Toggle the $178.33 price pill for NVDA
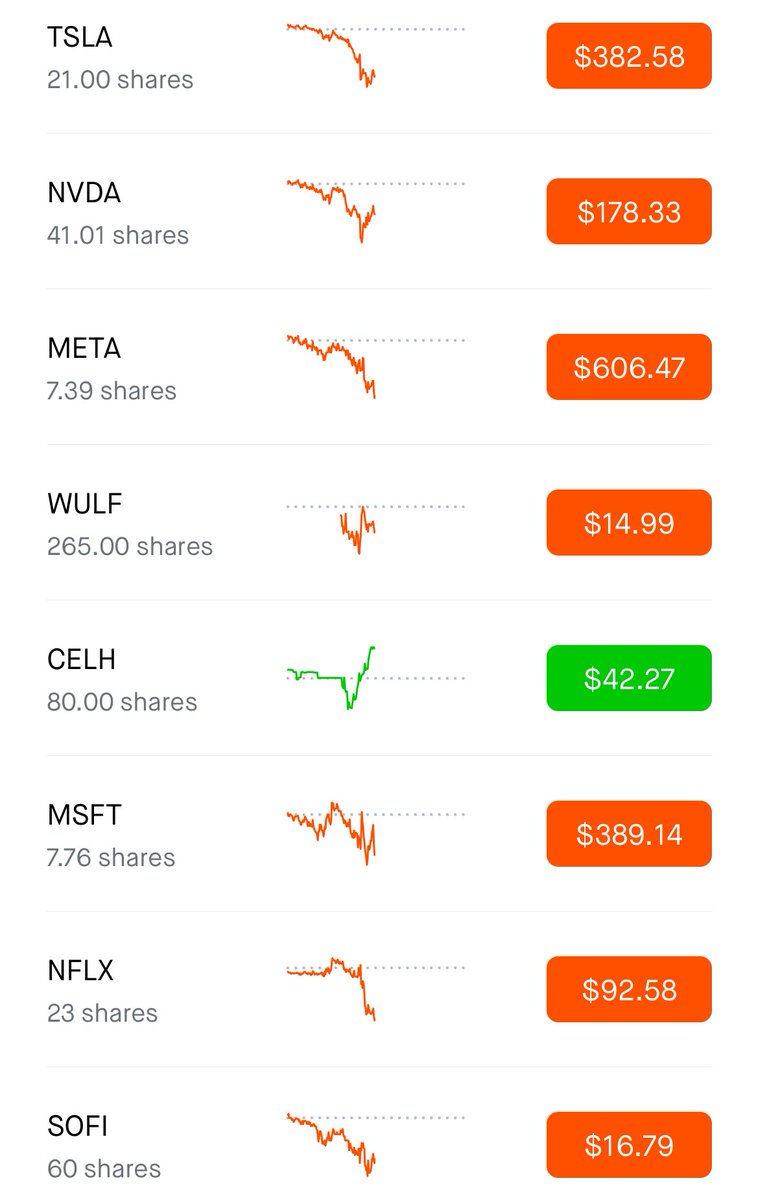 [629, 212]
